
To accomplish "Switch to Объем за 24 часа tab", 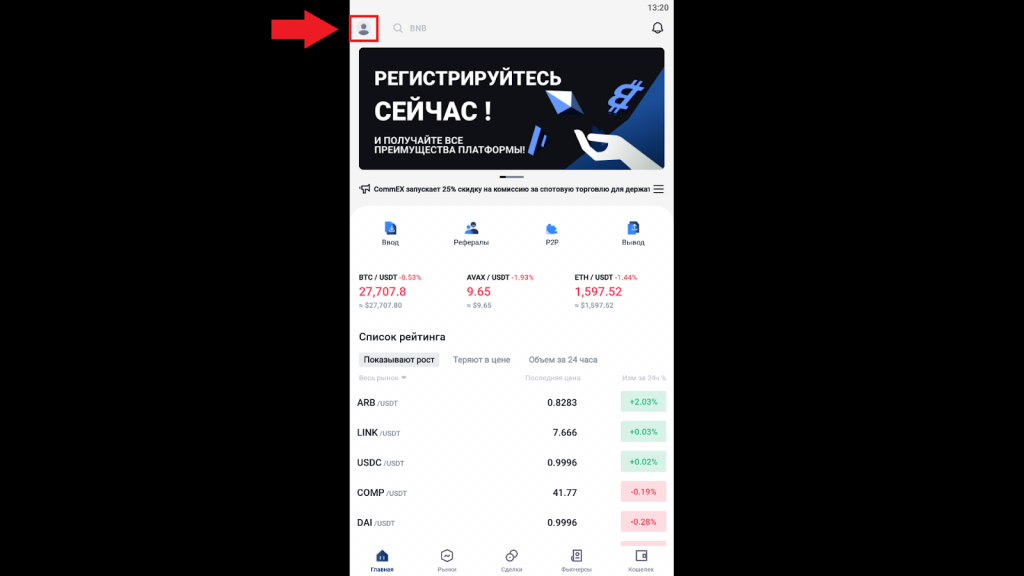I will (x=563, y=359).
